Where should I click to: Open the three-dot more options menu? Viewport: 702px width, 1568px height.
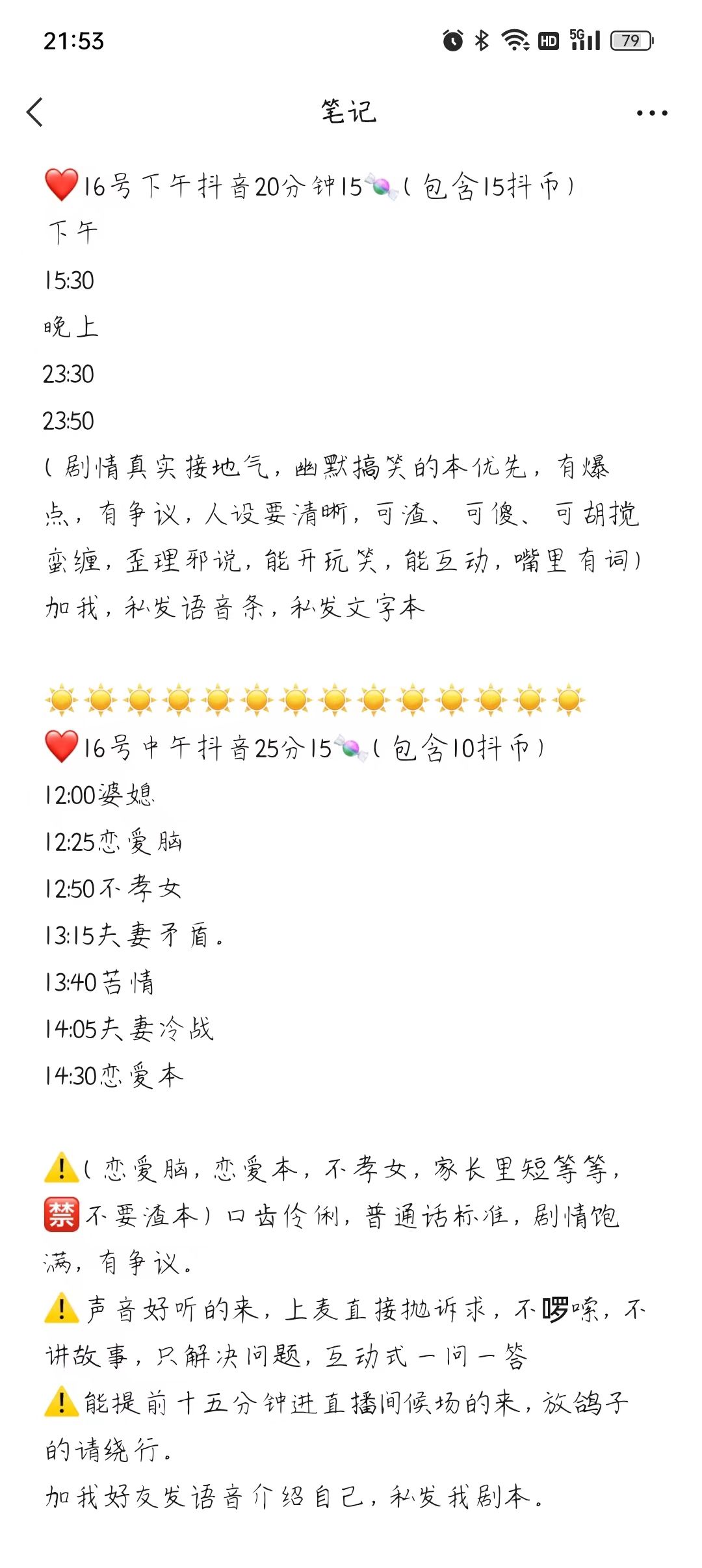click(651, 112)
